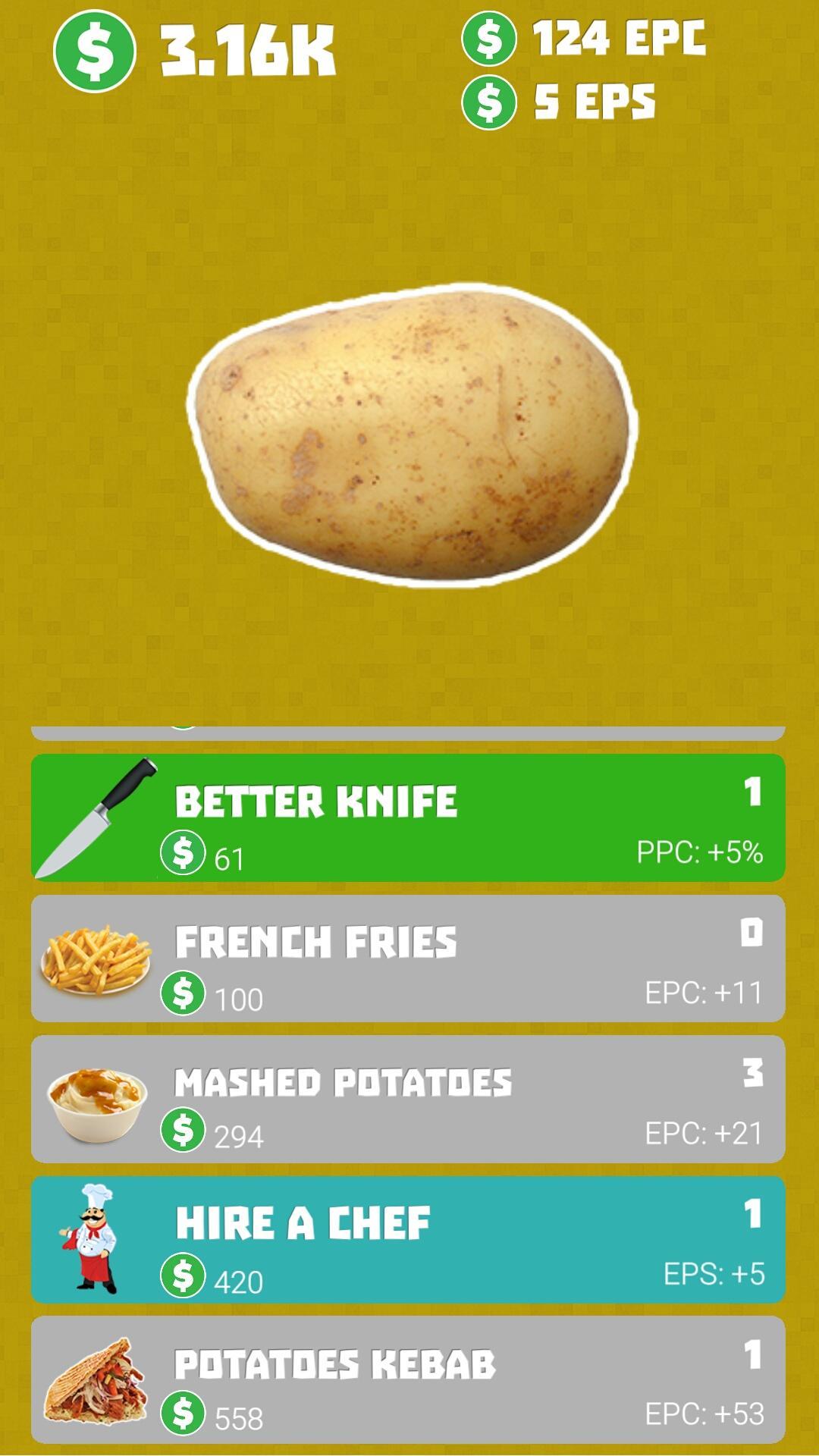Tap the big potato to earn money

[x=412, y=436]
